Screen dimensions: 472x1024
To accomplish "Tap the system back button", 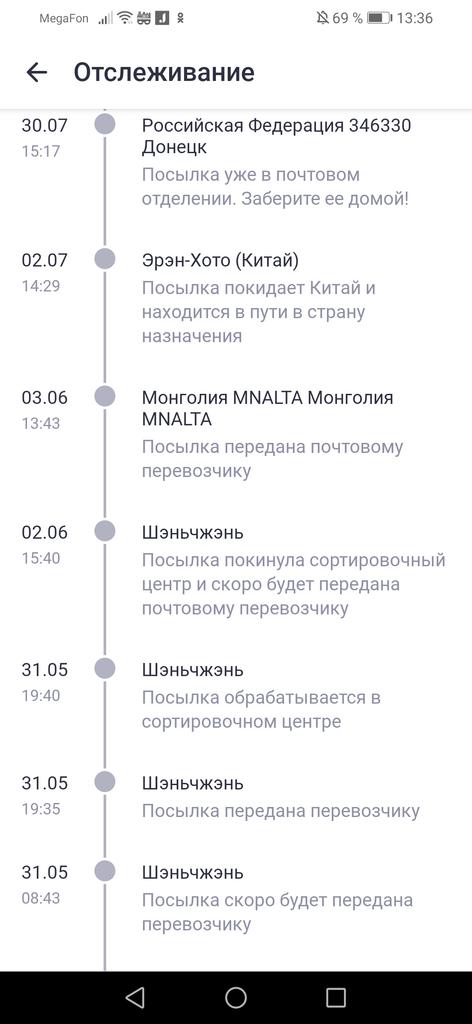I will pos(135,997).
